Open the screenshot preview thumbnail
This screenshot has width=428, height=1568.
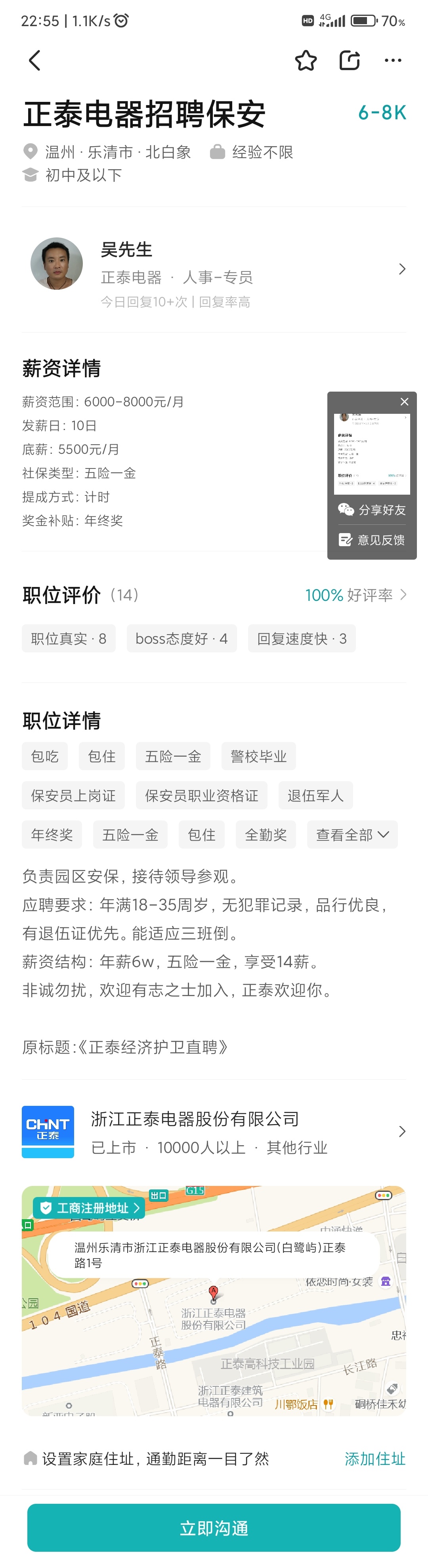372,453
